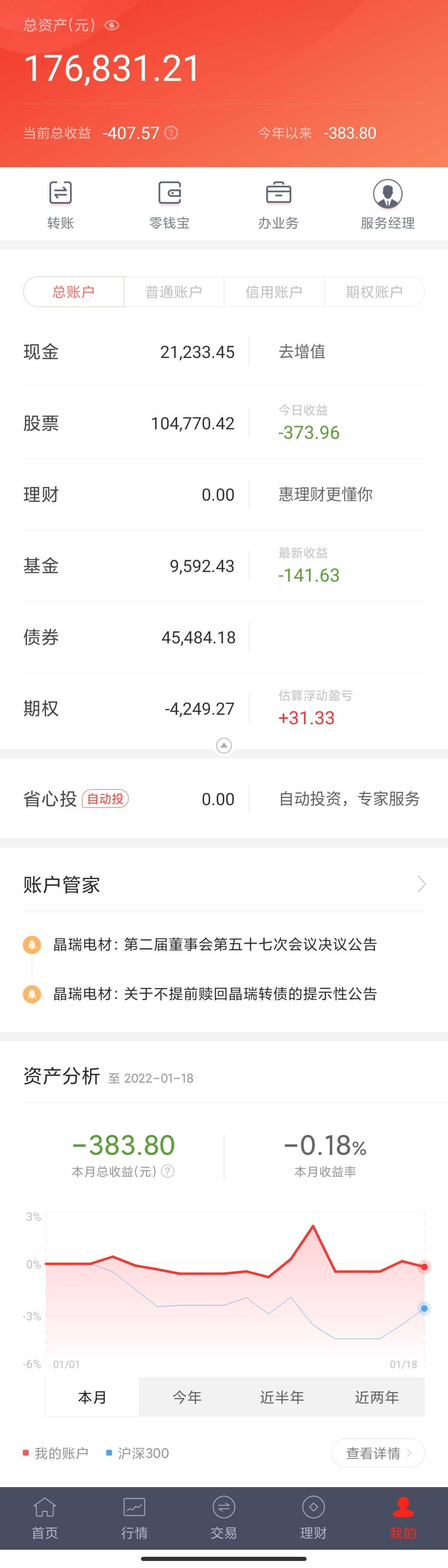
Task: Open 行情 market tab
Action: tap(134, 1518)
